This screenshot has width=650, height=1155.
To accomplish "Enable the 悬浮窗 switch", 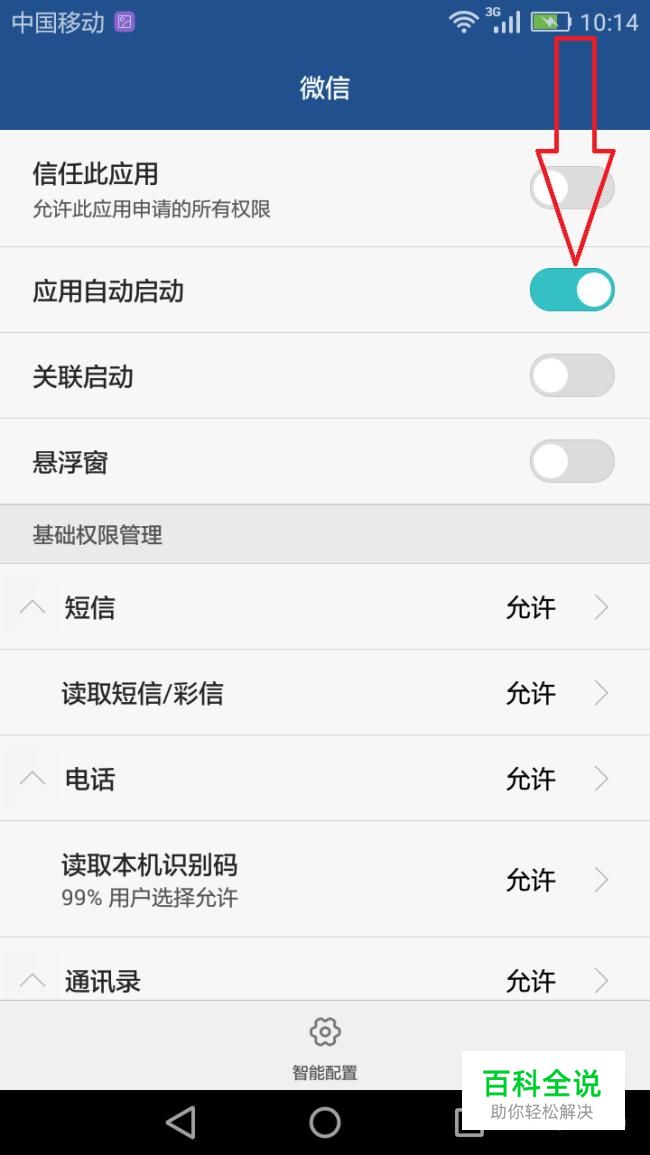I will (x=572, y=461).
